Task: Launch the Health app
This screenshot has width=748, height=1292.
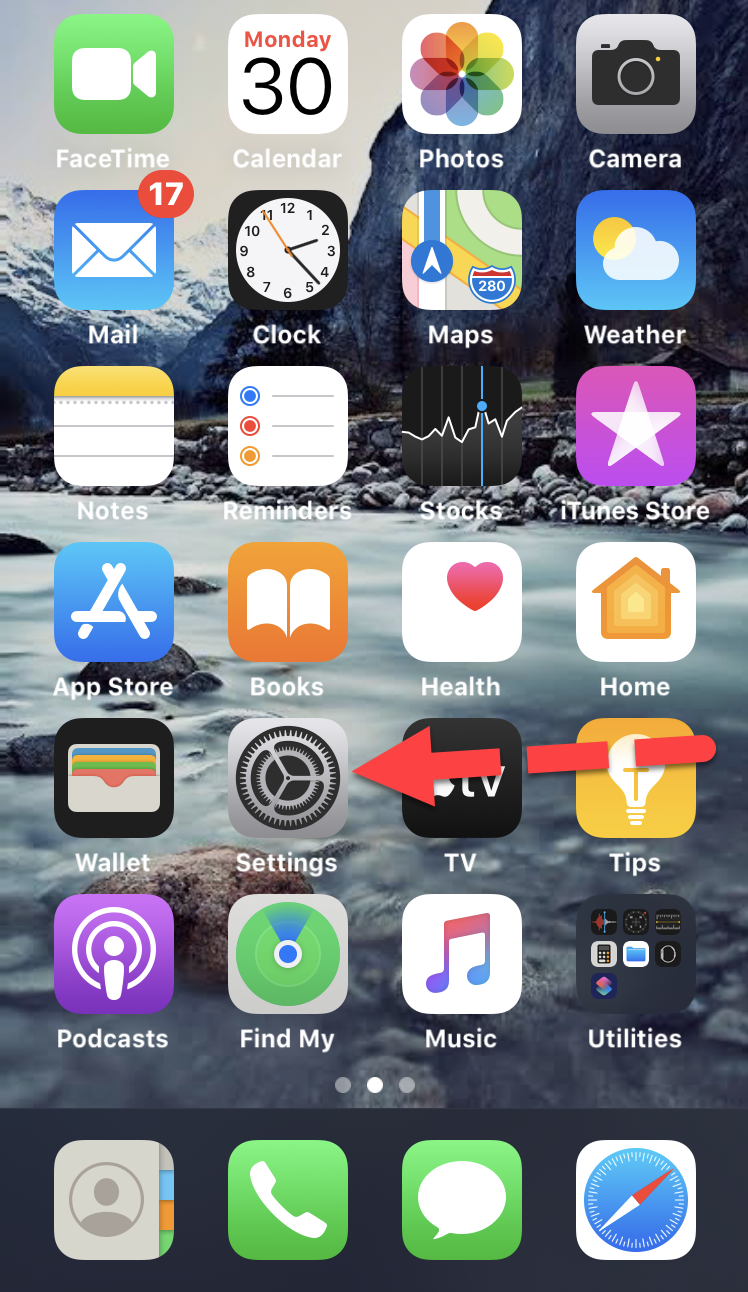Action: point(462,602)
